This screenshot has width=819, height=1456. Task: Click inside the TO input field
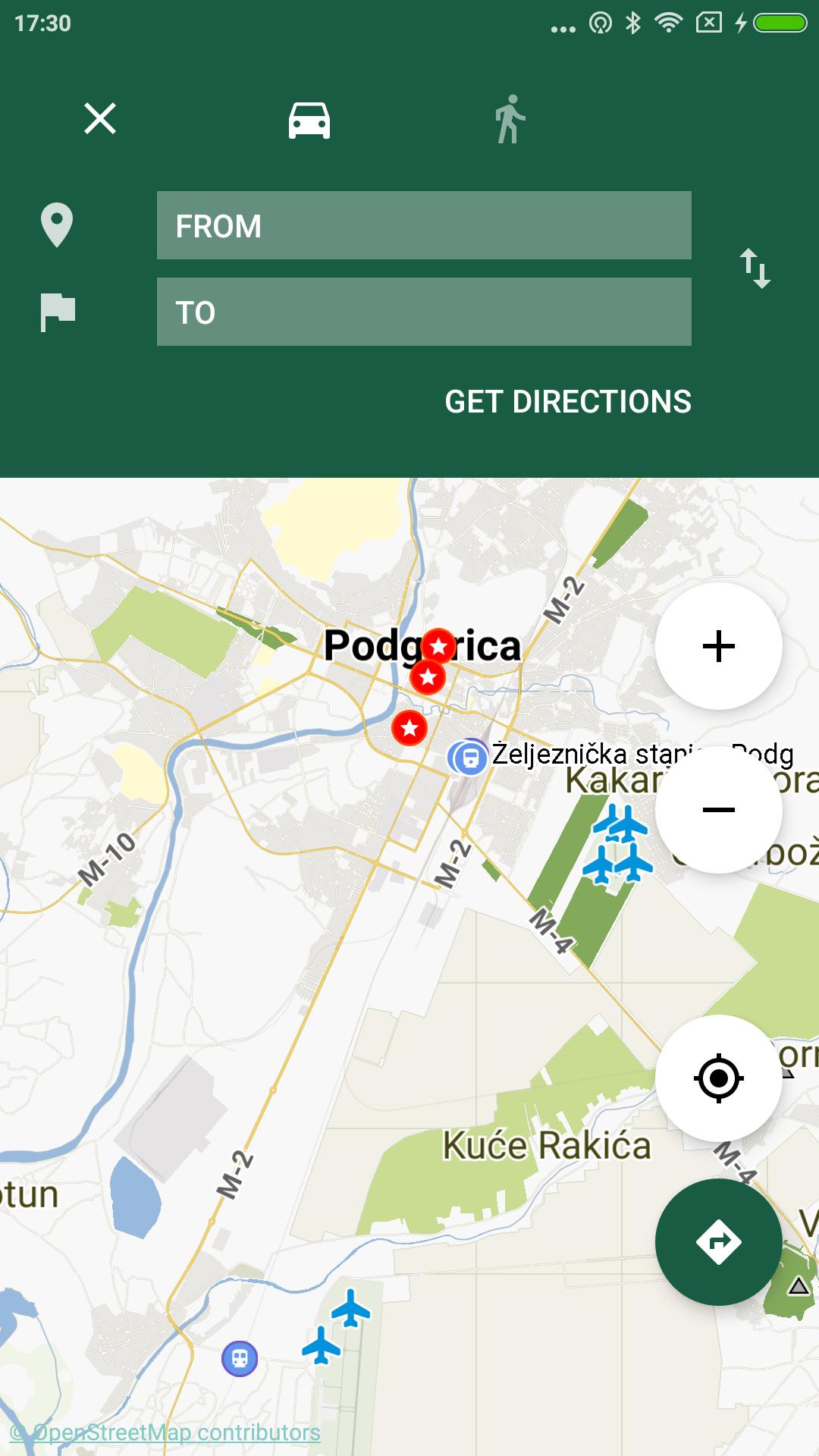424,310
